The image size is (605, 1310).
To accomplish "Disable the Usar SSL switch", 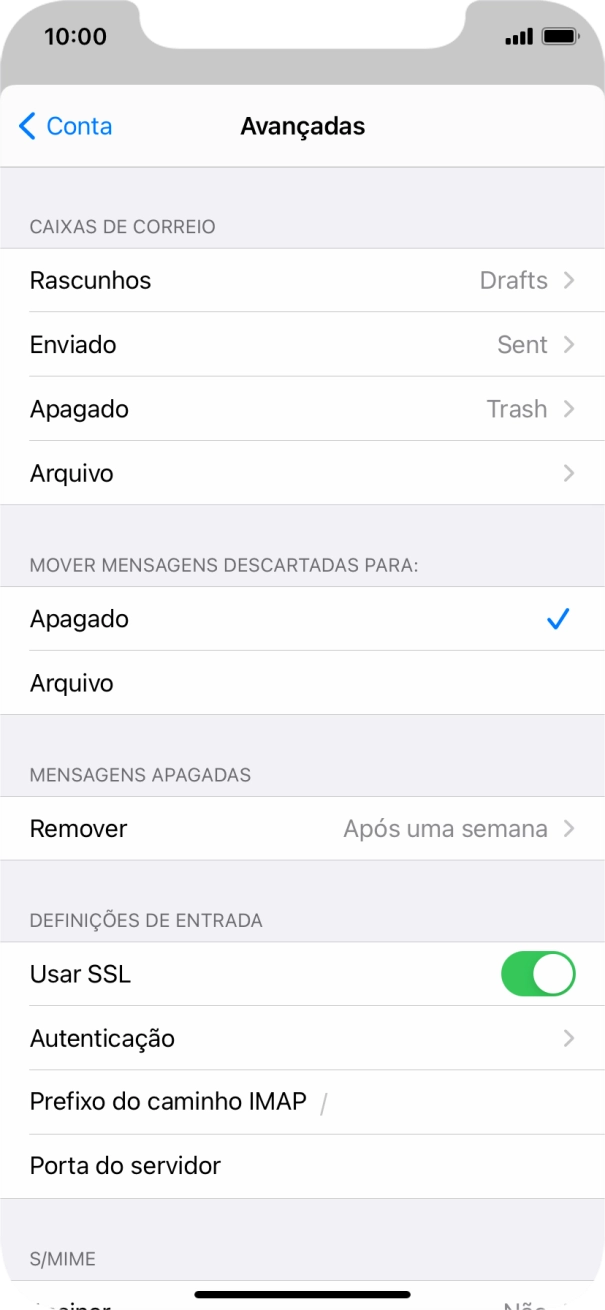I will click(x=538, y=974).
